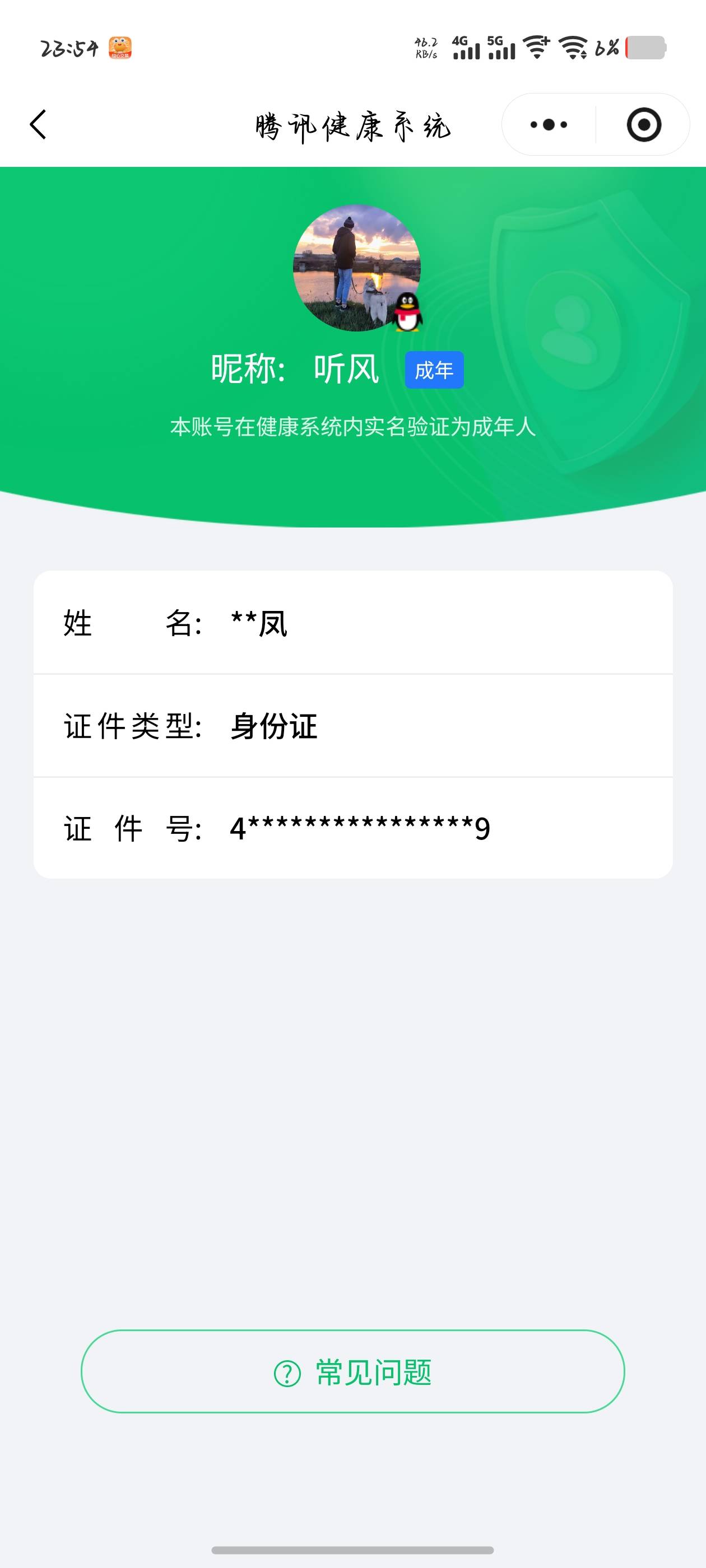Viewport: 706px width, 1568px height.
Task: Expand the masked 证件号 ID number row
Action: click(x=352, y=829)
